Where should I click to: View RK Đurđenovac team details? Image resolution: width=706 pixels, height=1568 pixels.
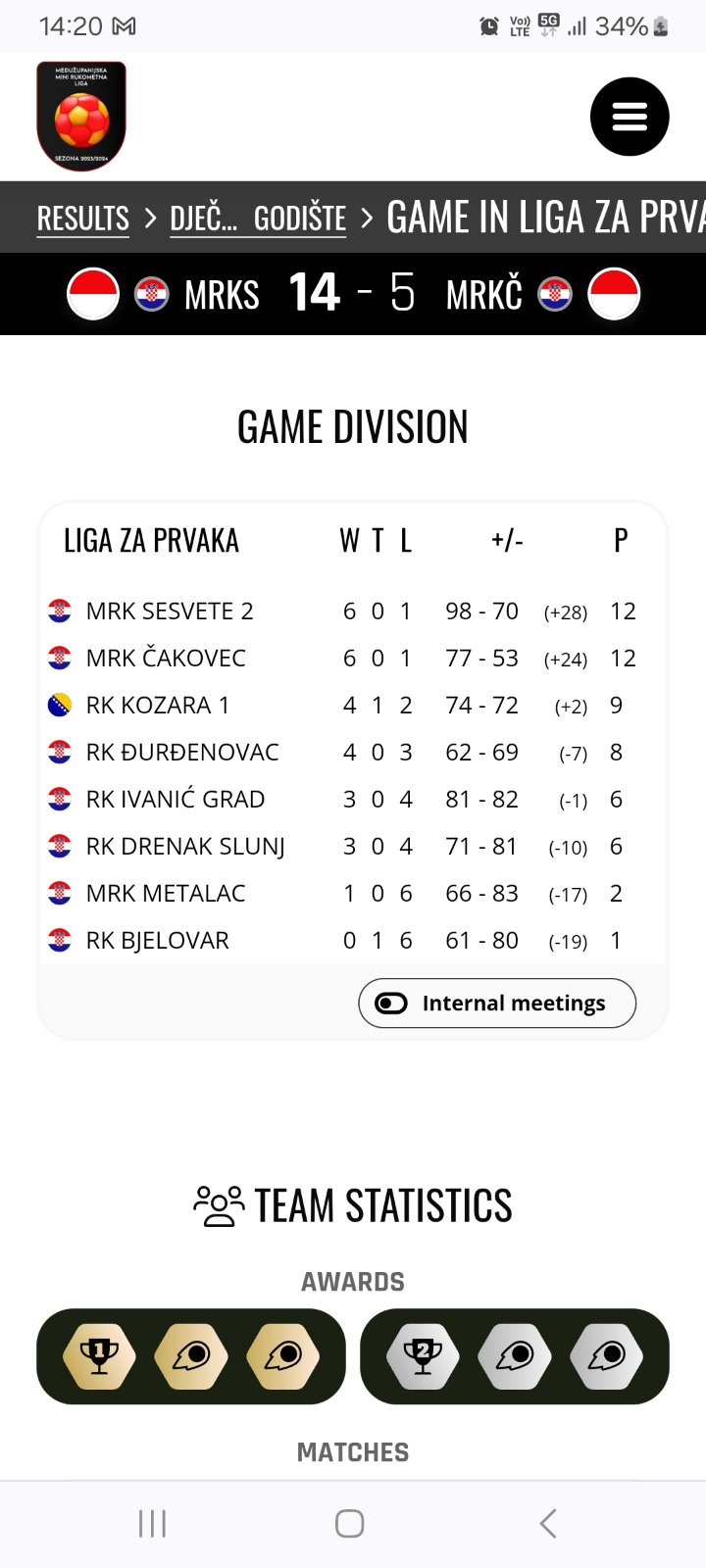182,753
